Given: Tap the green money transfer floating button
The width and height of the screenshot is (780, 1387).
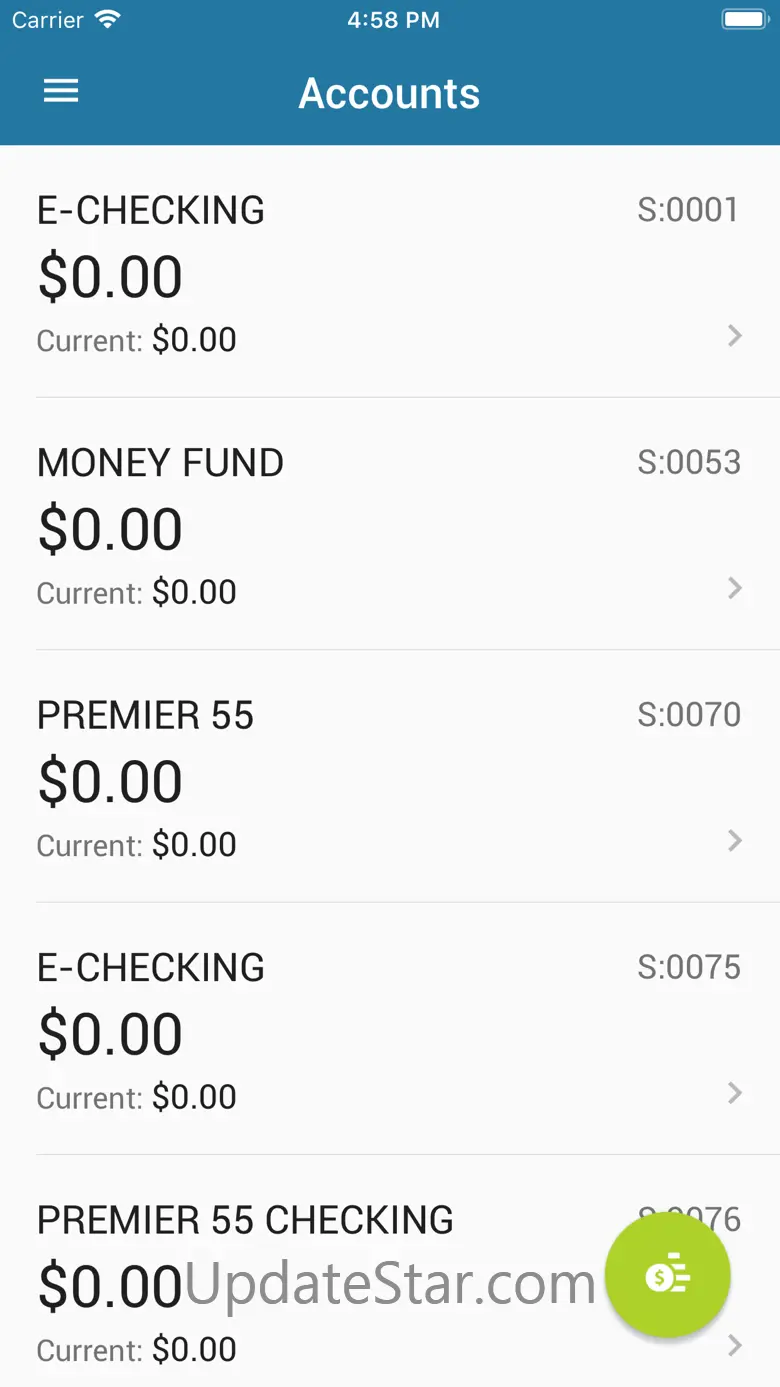Looking at the screenshot, I should tap(667, 1275).
